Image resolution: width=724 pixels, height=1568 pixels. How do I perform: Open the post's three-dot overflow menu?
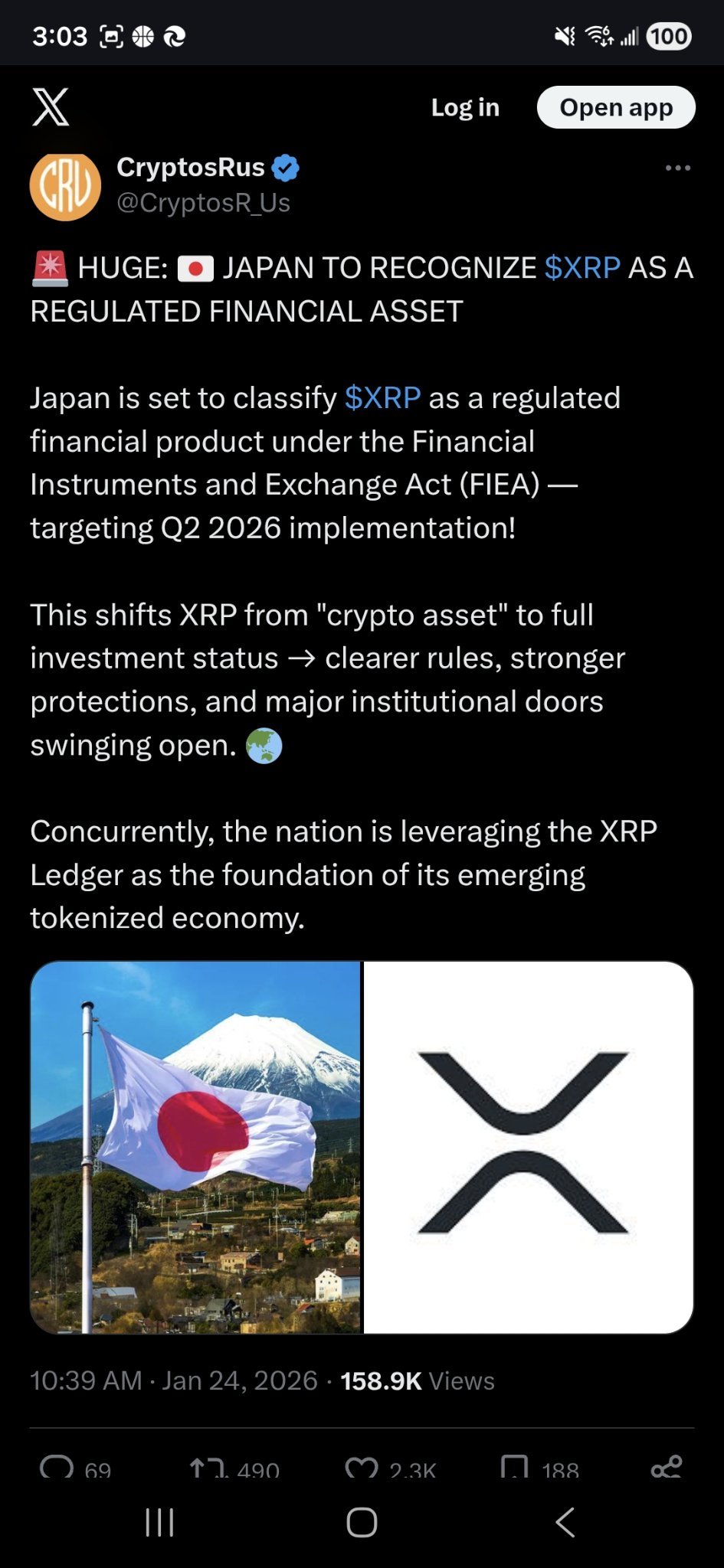677,168
